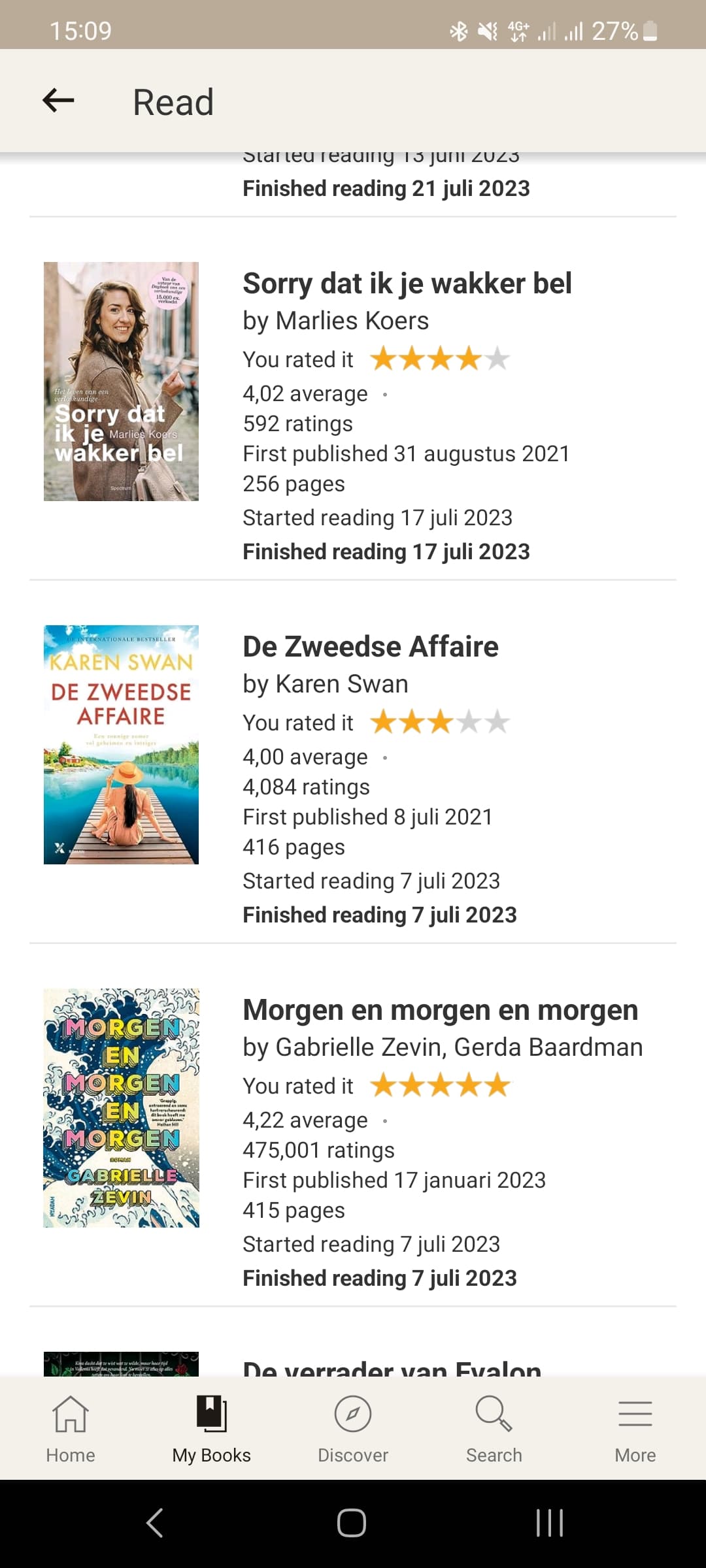
Task: Open the Morgen en Morgen en Morgen cover image
Action: tap(121, 1108)
